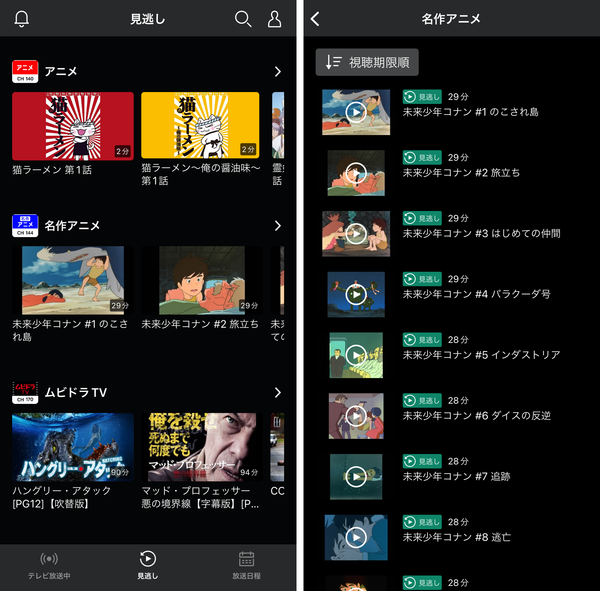Play 未来少年コナン #3 はじめての仲間
This screenshot has width=600, height=591.
356,233
